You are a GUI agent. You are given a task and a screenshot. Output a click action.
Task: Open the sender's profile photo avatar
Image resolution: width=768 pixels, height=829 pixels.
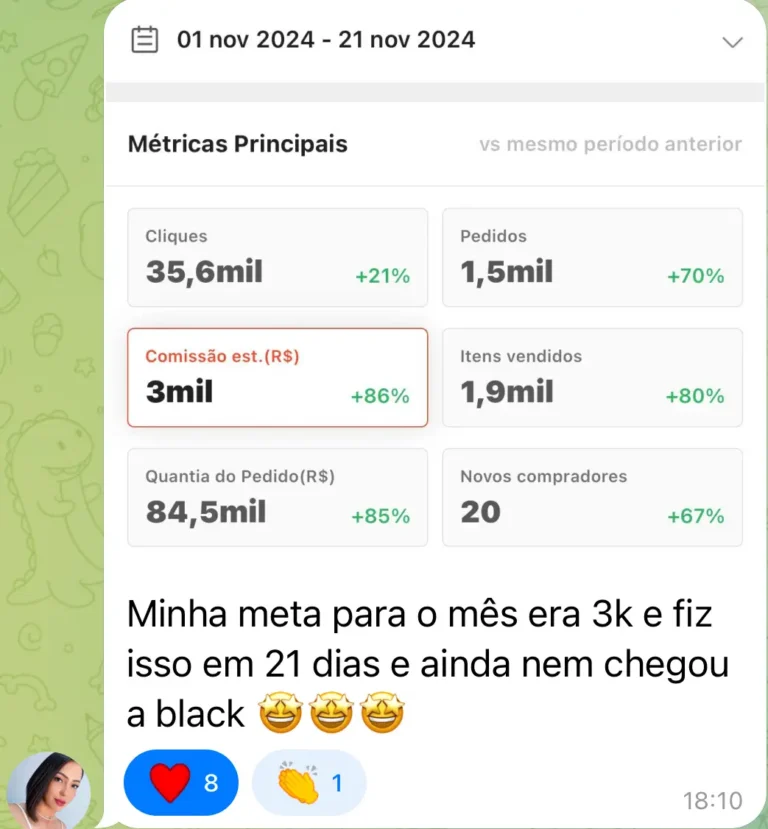pos(48,790)
